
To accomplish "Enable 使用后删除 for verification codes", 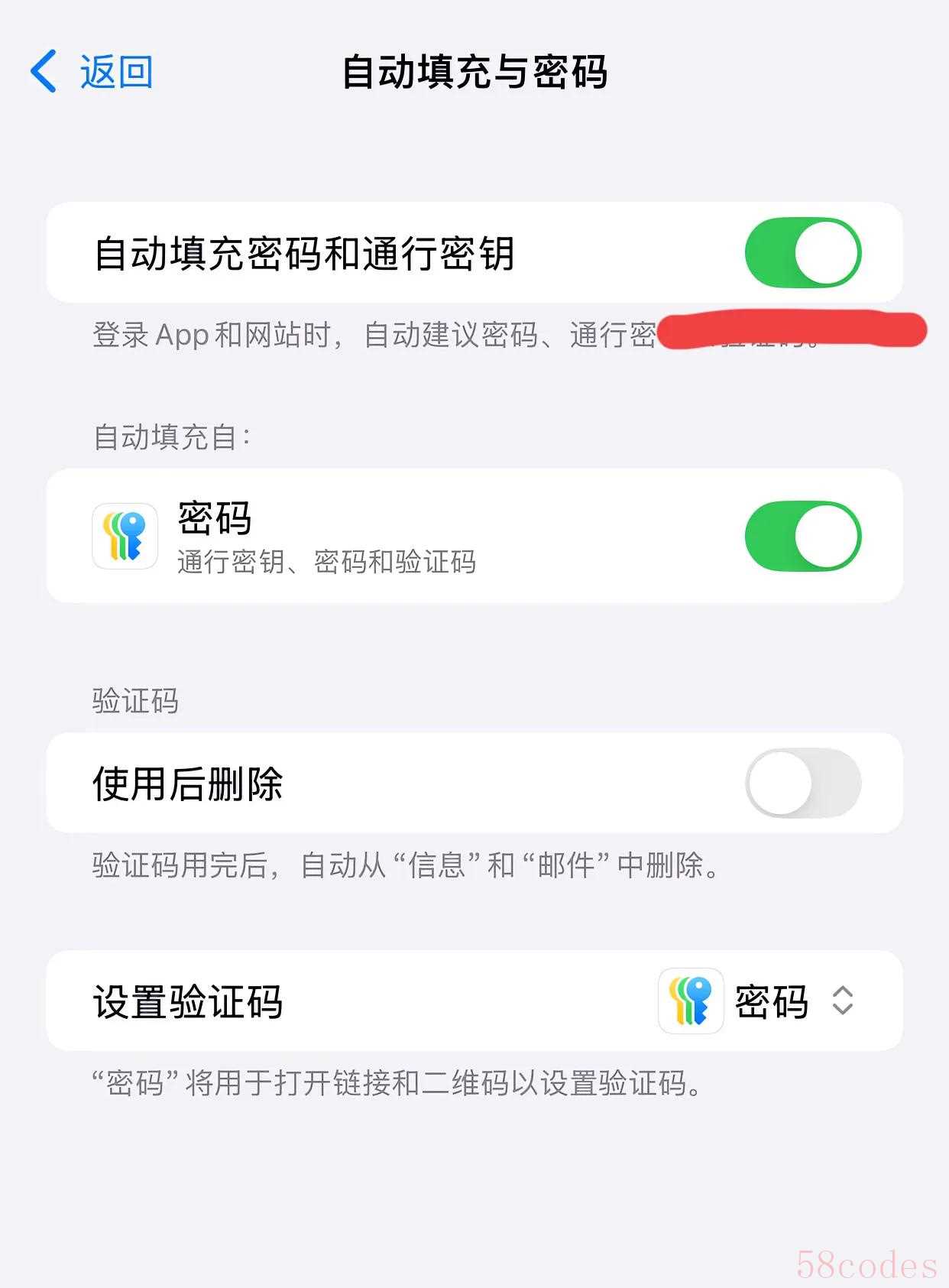I will tap(802, 784).
